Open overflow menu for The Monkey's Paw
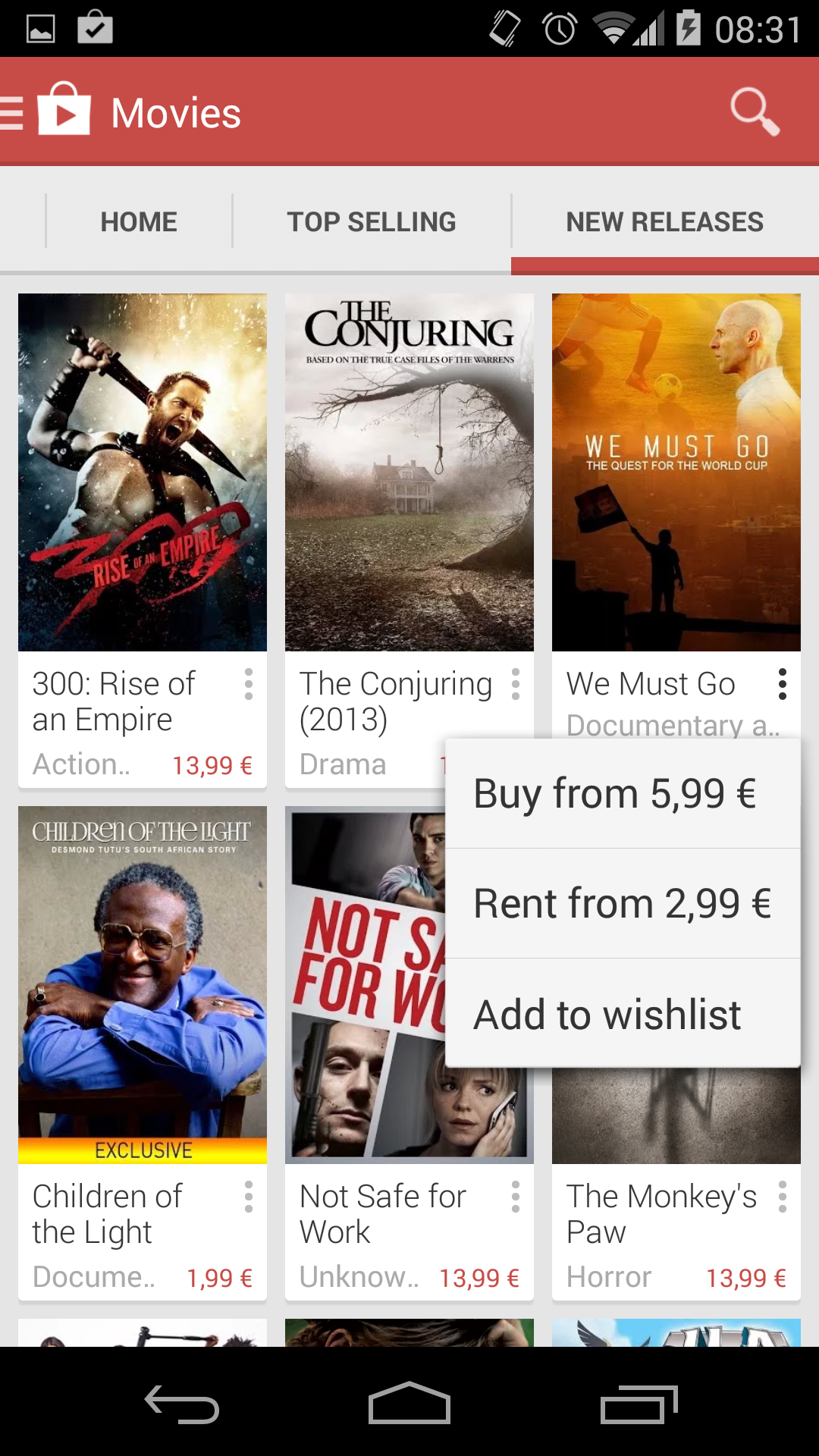Image resolution: width=819 pixels, height=1456 pixels. [783, 1197]
